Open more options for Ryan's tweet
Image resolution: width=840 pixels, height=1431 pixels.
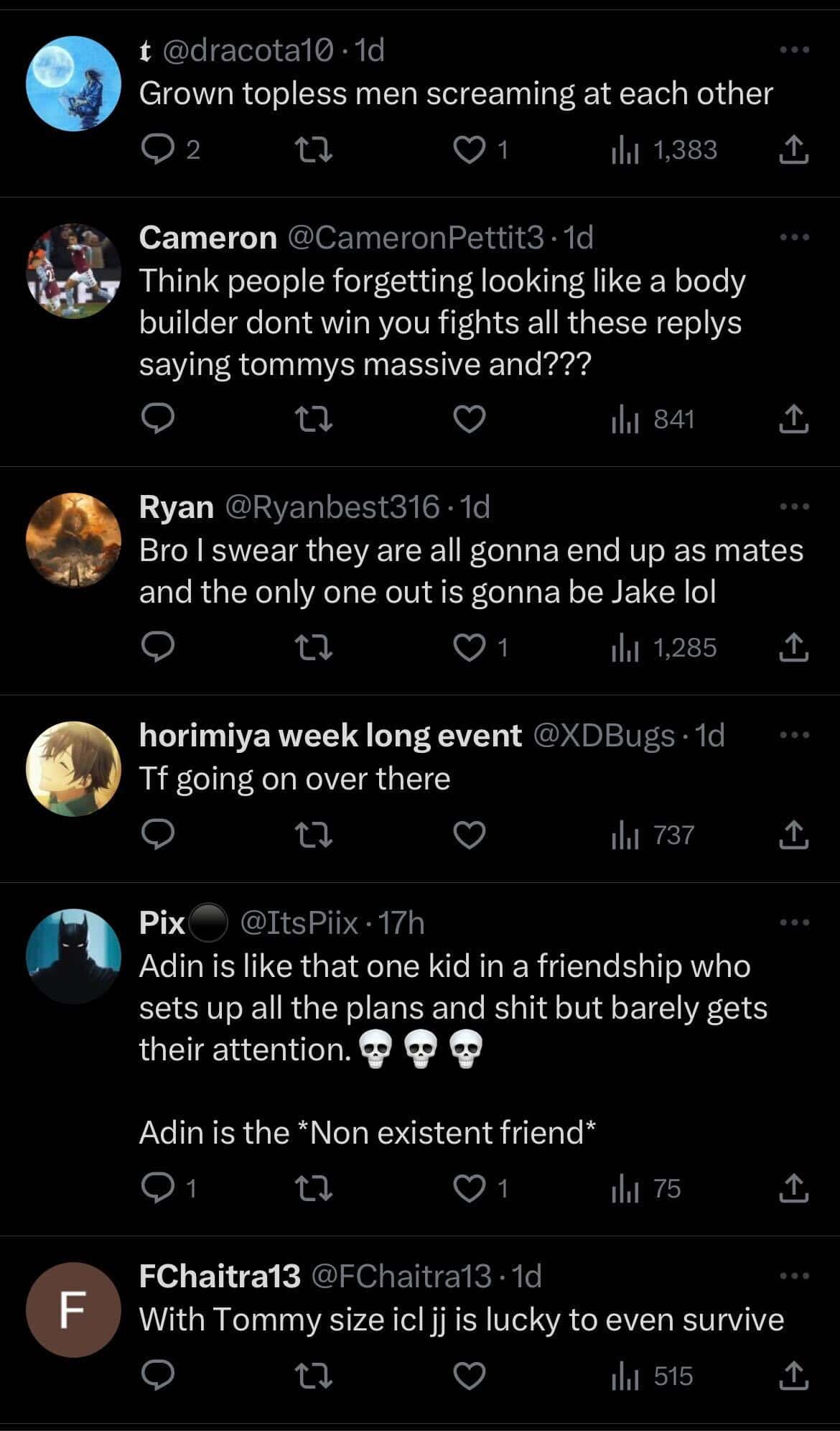[794, 506]
